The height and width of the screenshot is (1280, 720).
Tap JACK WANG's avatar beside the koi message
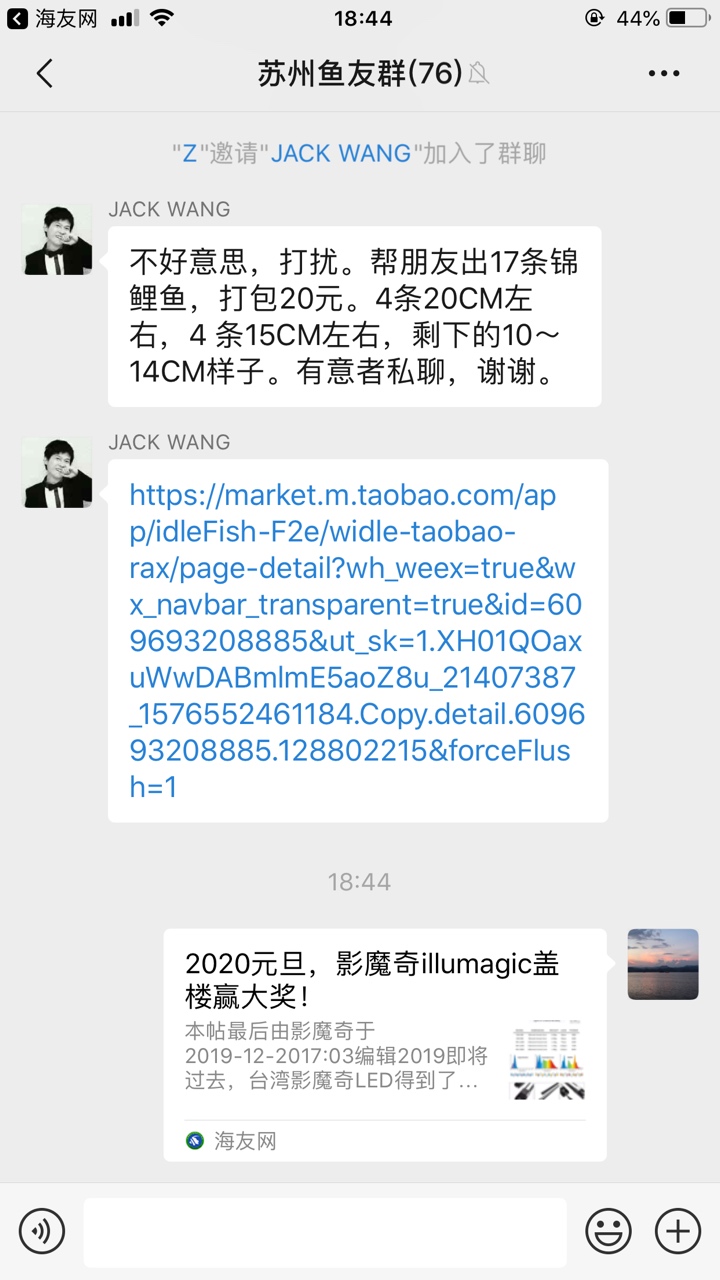(57, 240)
